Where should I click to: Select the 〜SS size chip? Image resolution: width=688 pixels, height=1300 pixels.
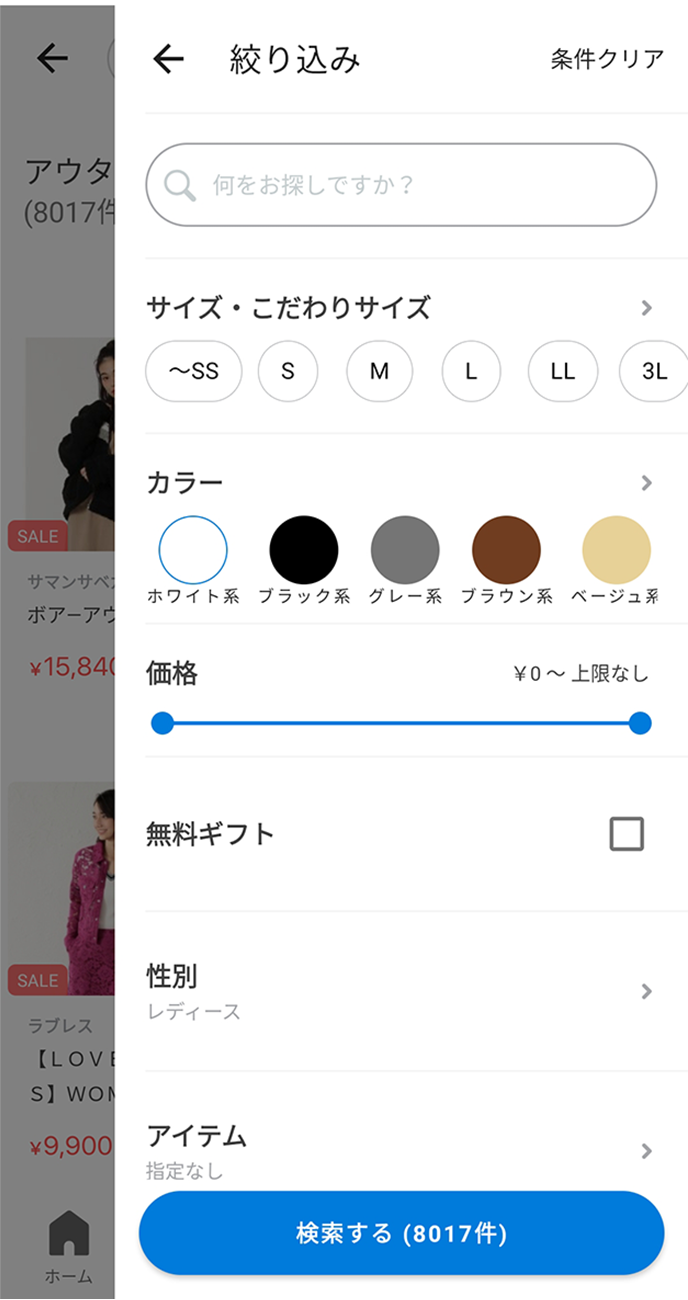194,372
